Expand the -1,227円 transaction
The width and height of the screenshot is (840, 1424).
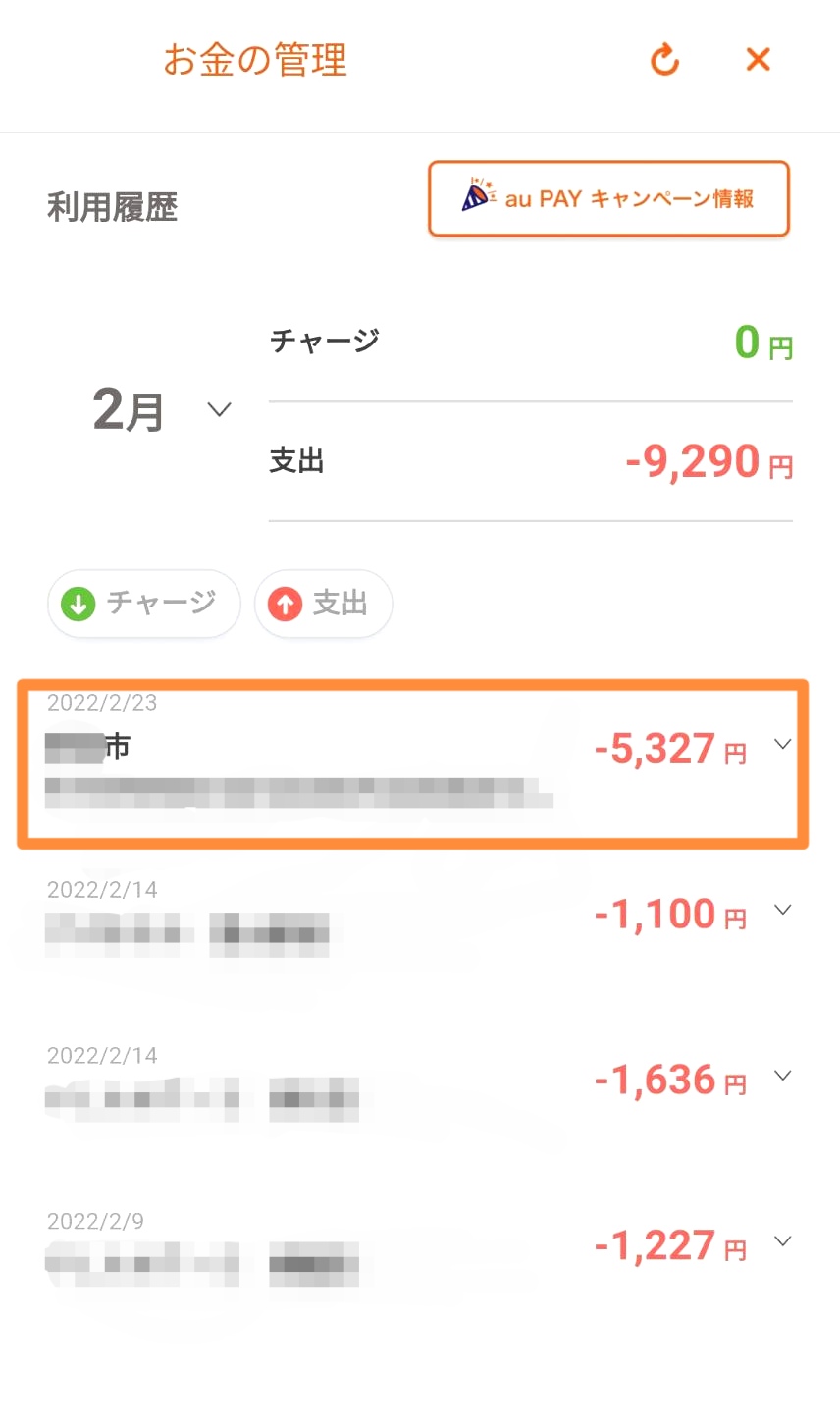click(782, 1242)
